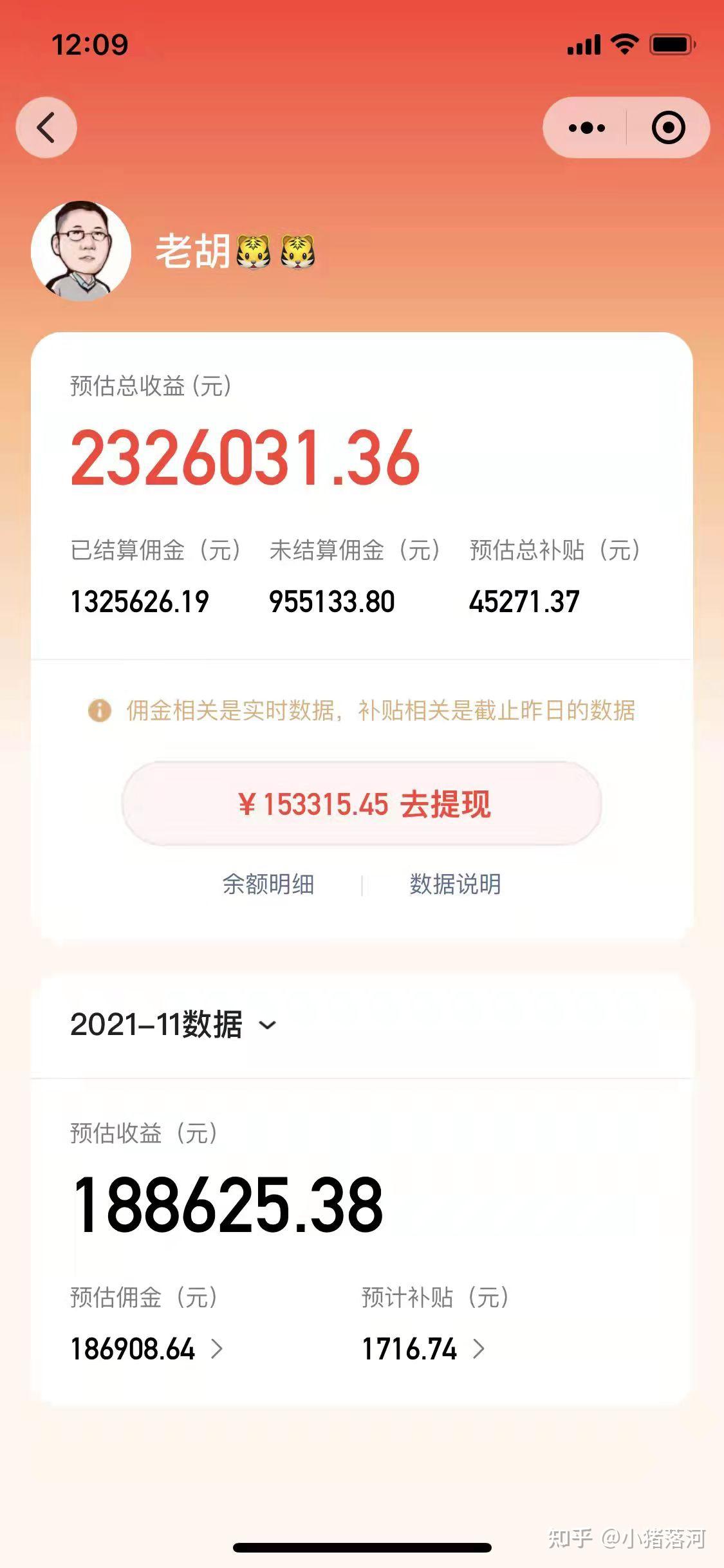Open 余额明细 balance details
The width and height of the screenshot is (724, 1568).
(268, 884)
